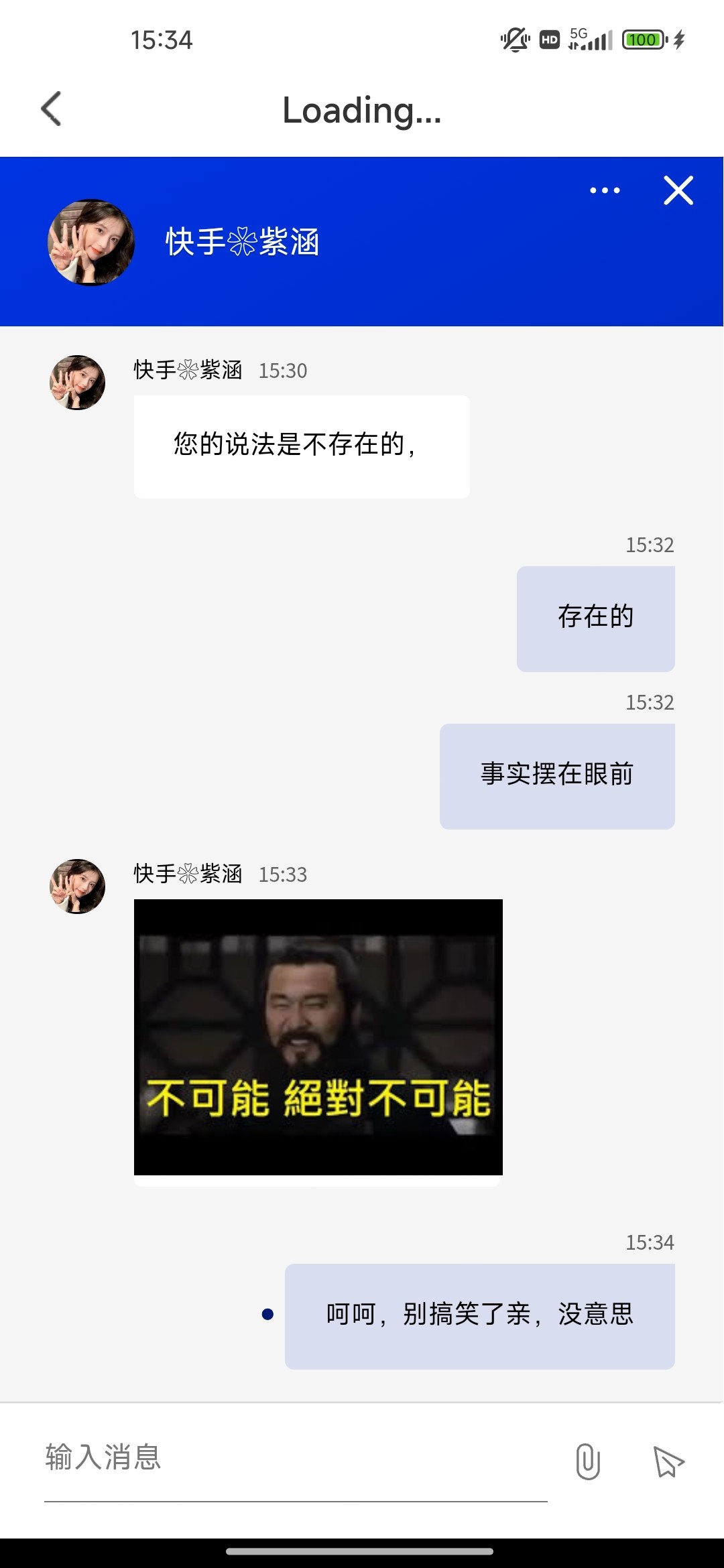Screen dimensions: 724x1568
Task: Tap the 输入消息 message input field
Action: click(296, 1458)
